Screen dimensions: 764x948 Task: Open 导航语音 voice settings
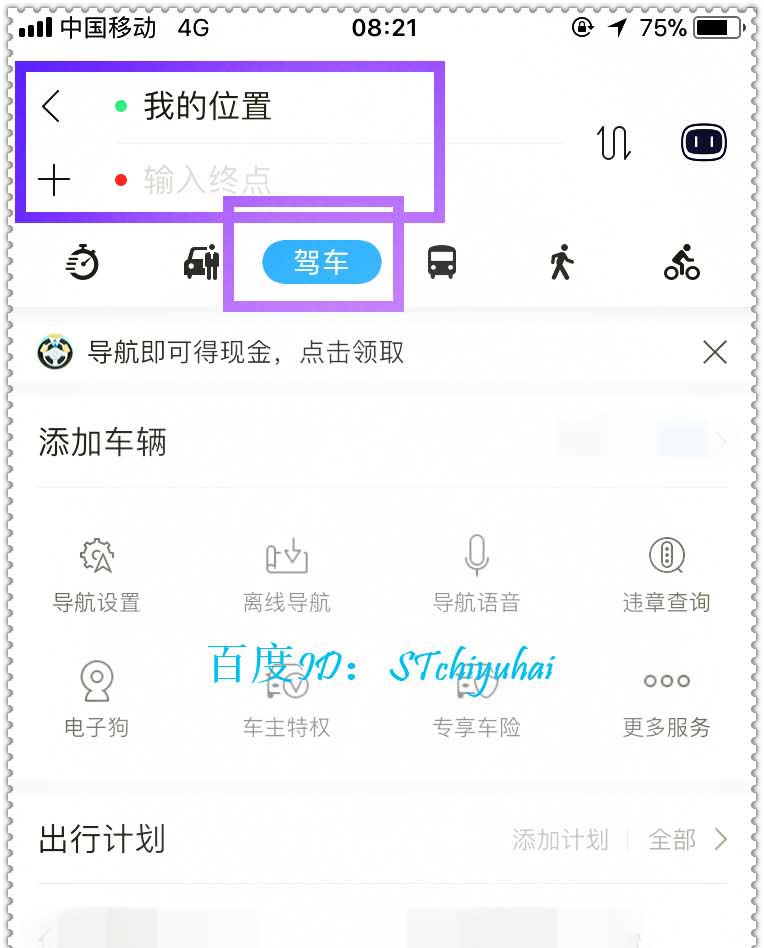(x=476, y=574)
